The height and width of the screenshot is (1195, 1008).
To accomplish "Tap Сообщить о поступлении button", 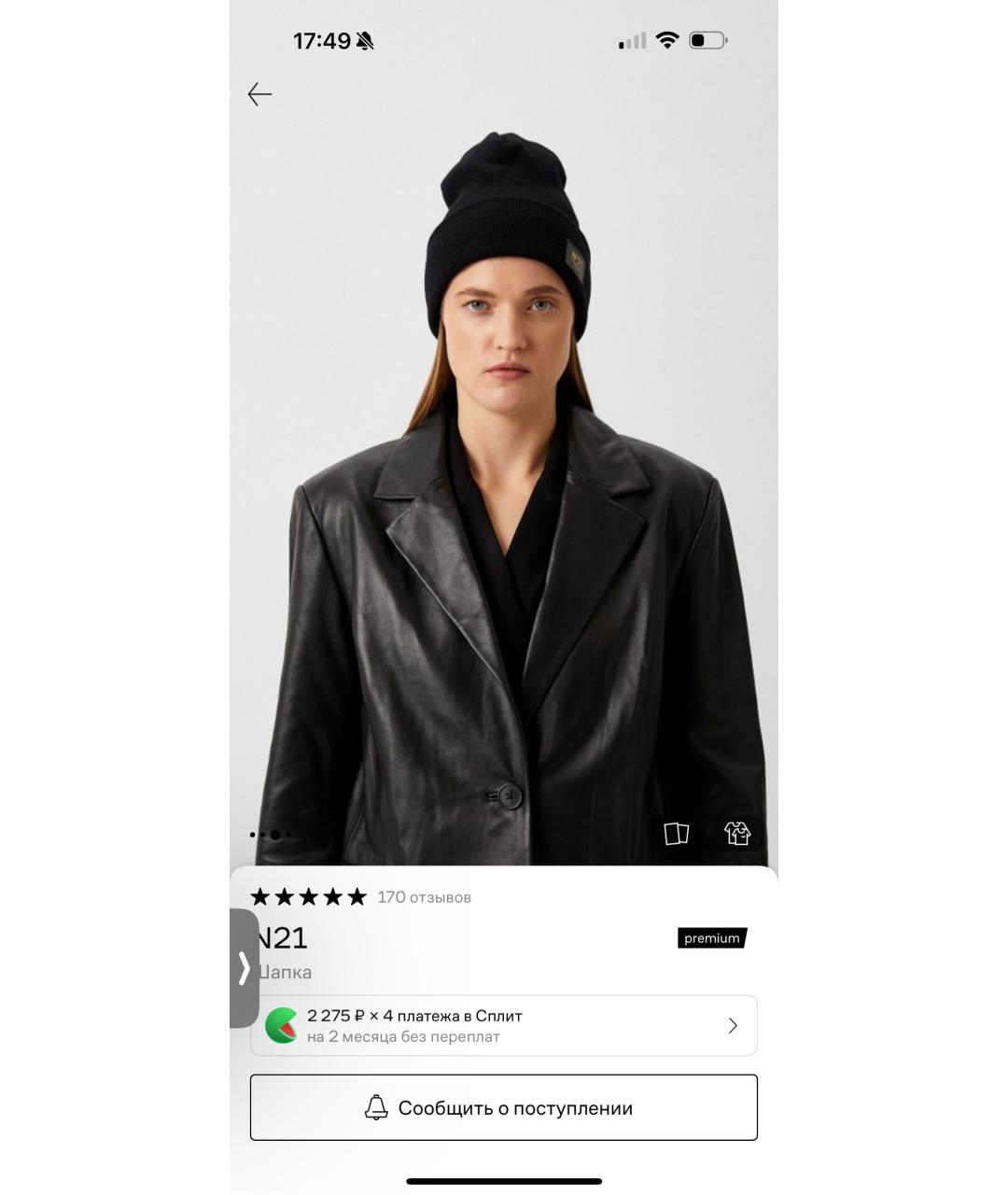I will coord(503,1107).
